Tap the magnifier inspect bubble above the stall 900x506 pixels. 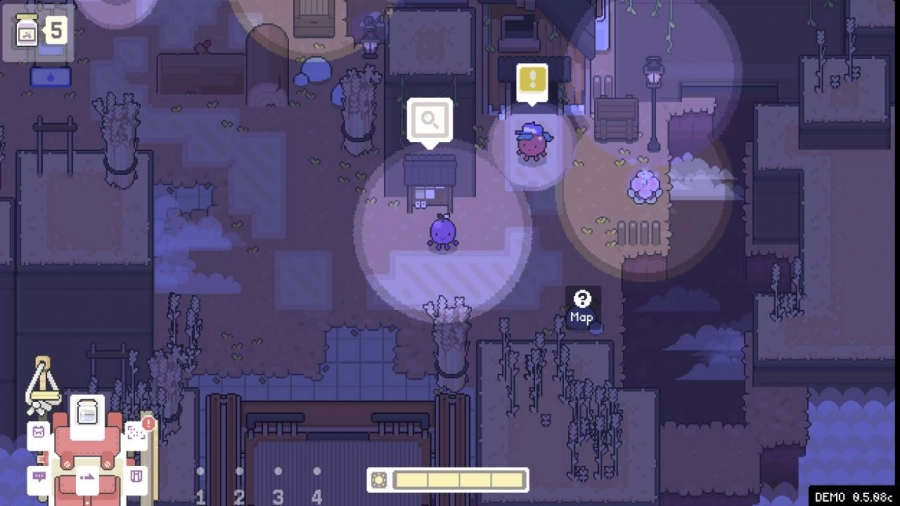click(430, 120)
